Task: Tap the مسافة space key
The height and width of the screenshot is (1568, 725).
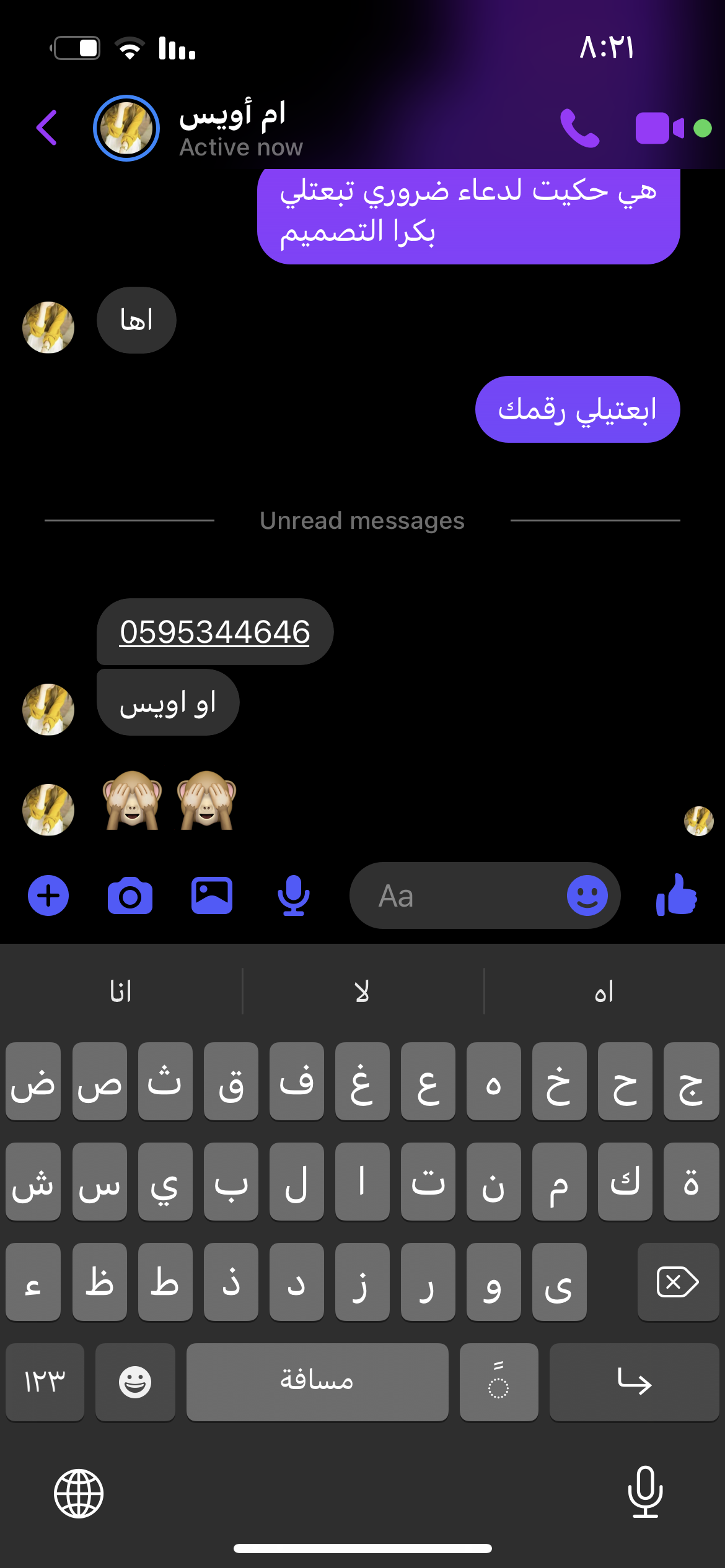Action: (x=317, y=1382)
